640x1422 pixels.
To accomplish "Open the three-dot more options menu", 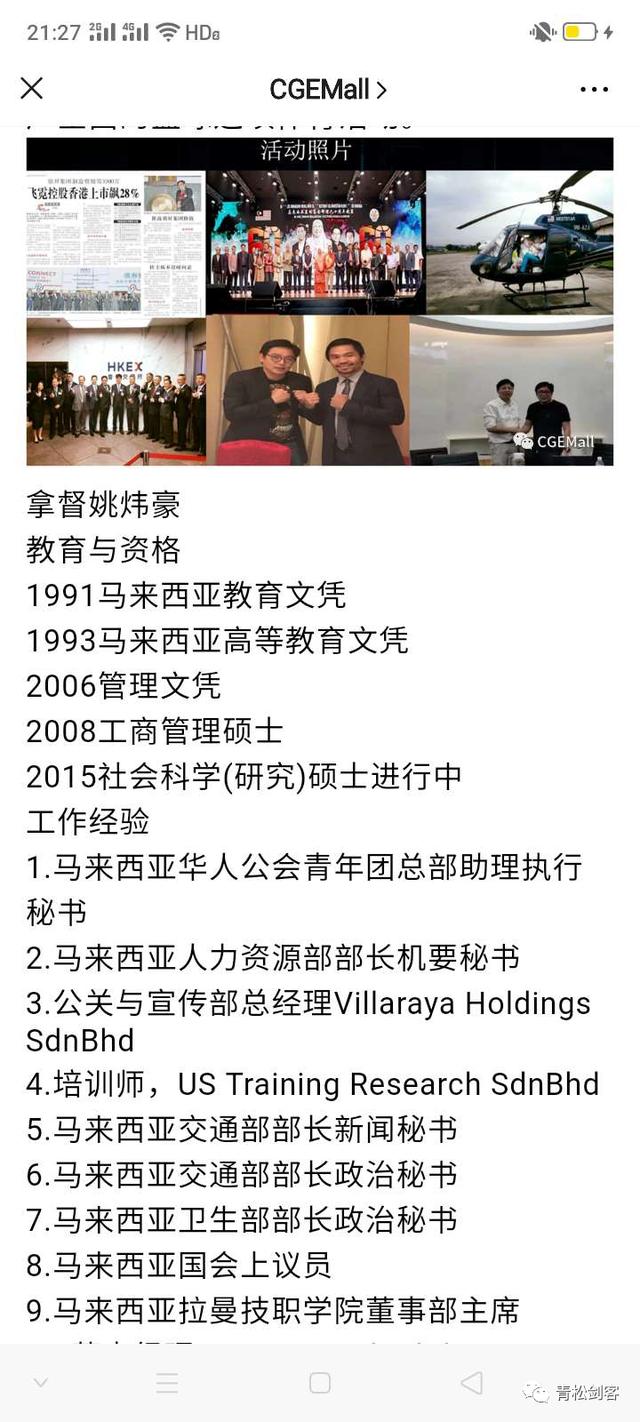I will [594, 90].
